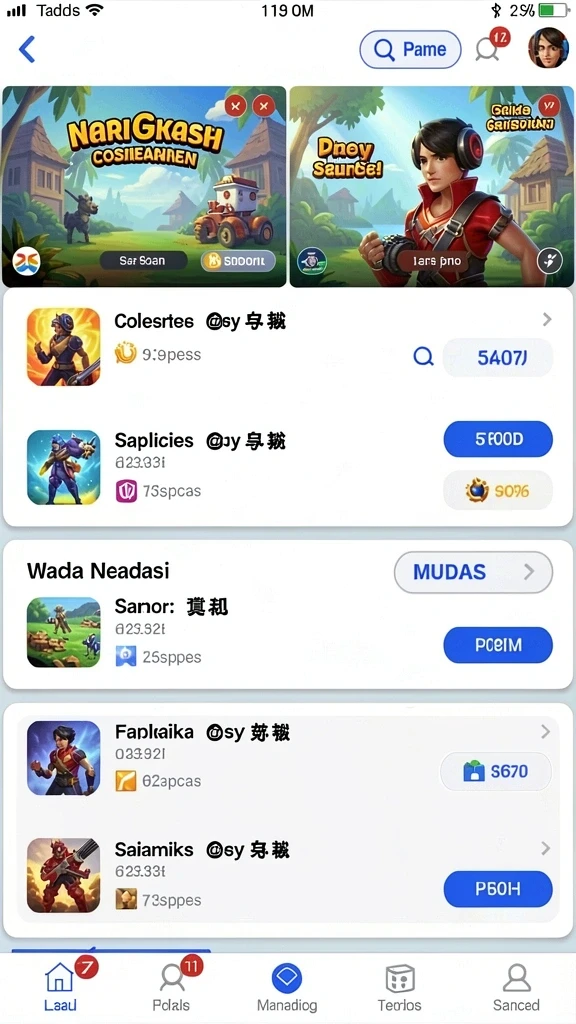
Task: Open the Pame search box
Action: [x=410, y=50]
